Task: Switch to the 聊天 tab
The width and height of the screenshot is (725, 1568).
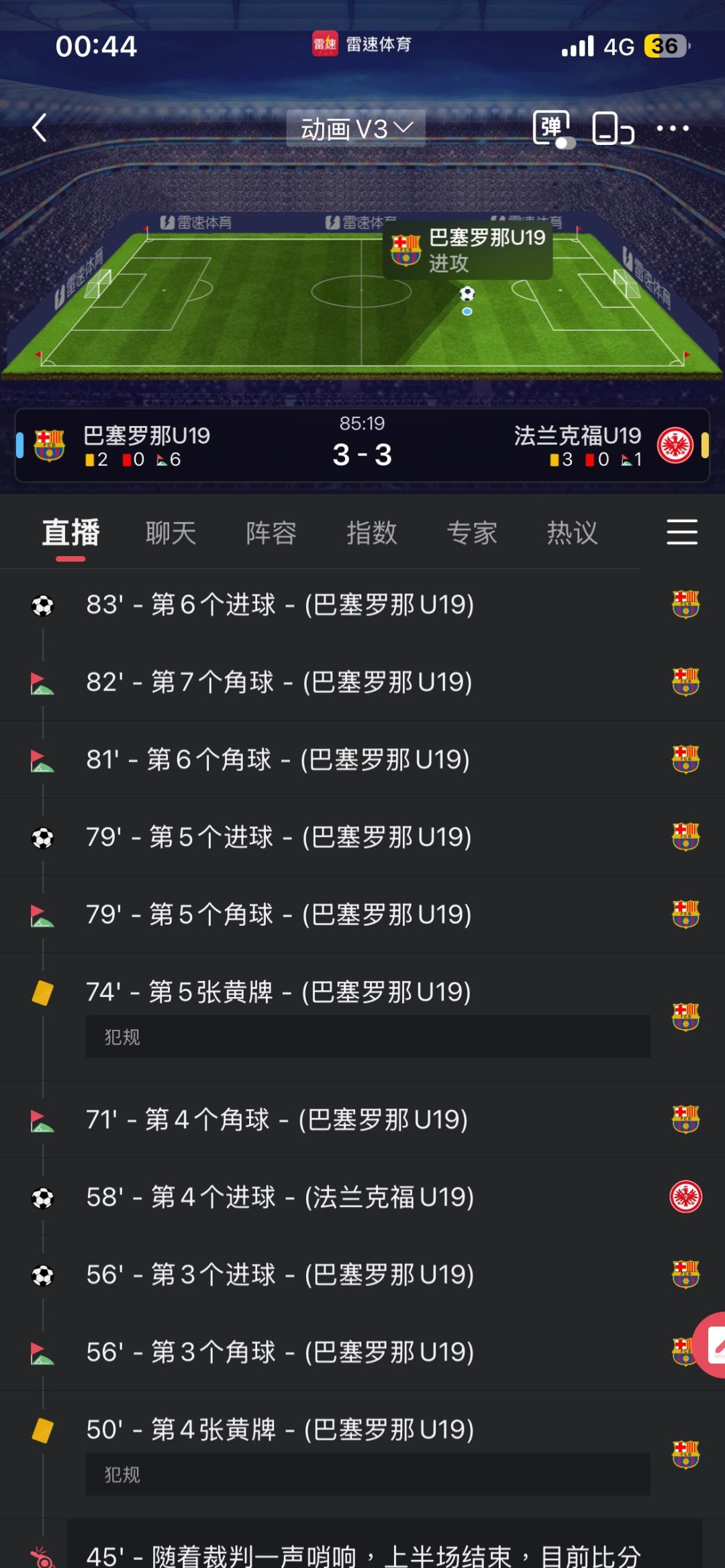Action: coord(171,533)
